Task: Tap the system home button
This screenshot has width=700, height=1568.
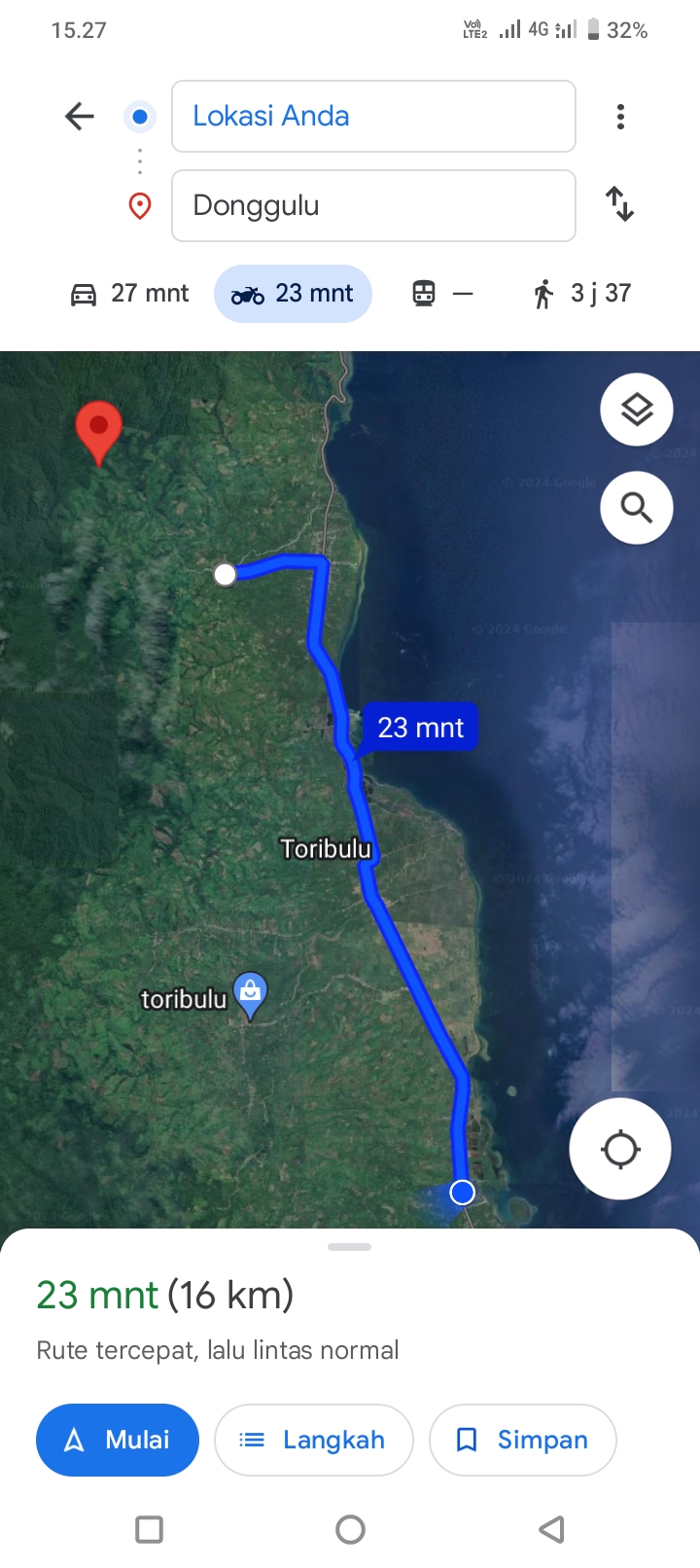Action: (x=350, y=1529)
